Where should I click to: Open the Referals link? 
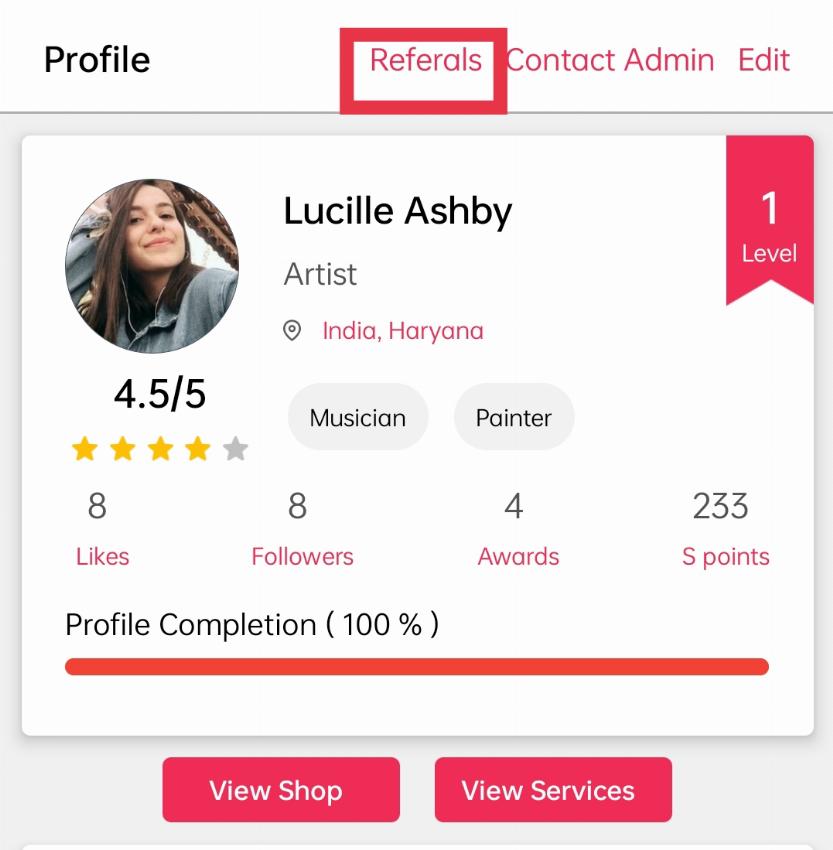[425, 61]
